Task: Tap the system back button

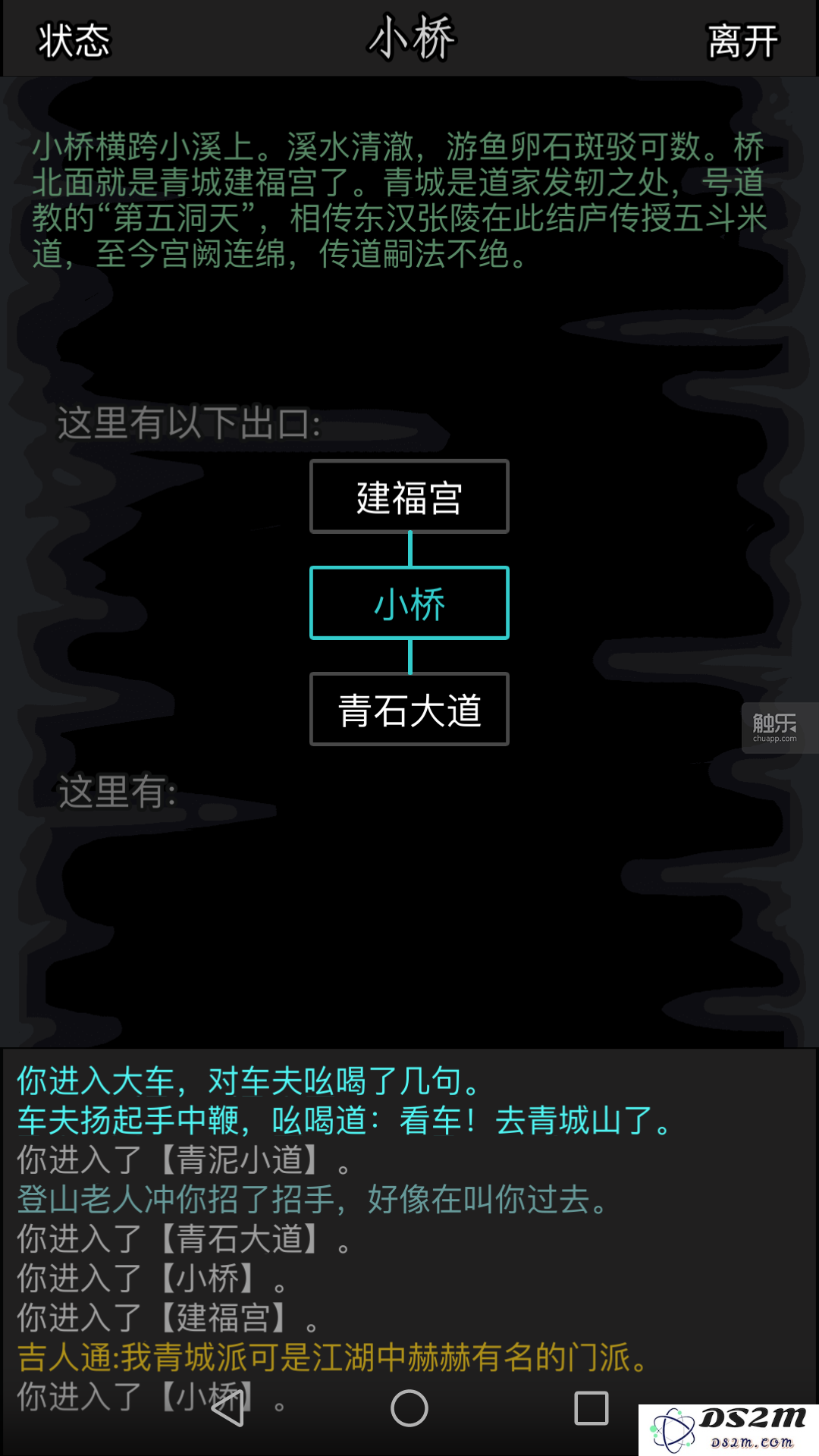Action: coord(227,1409)
